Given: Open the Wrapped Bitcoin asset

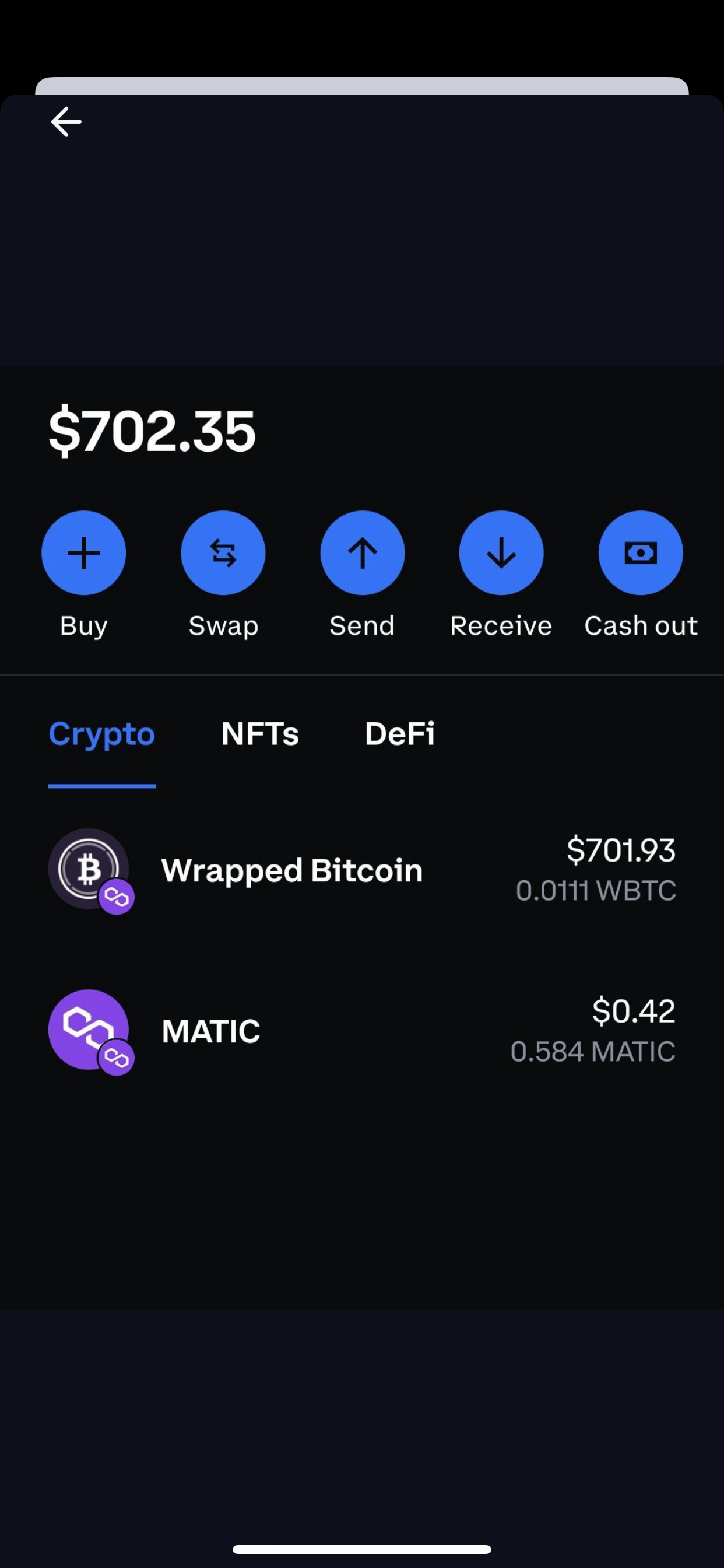Looking at the screenshot, I should 362,870.
